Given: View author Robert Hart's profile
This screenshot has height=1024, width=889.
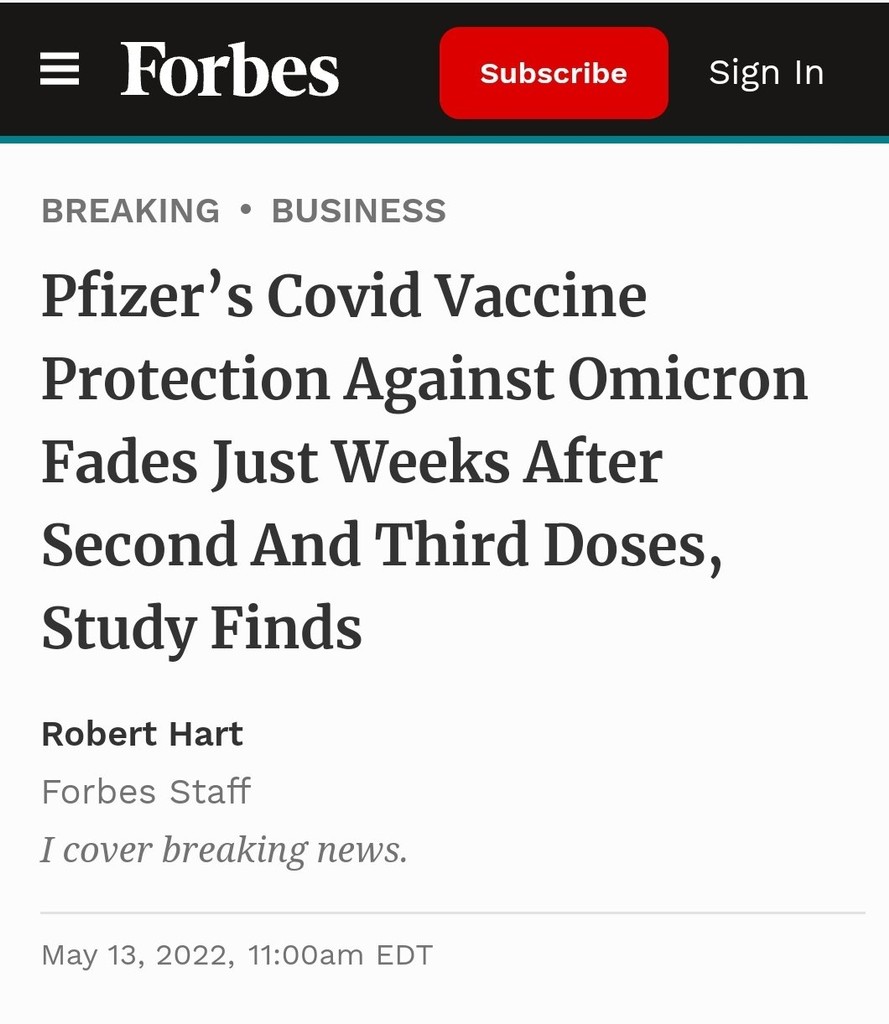Looking at the screenshot, I should pyautogui.click(x=142, y=734).
